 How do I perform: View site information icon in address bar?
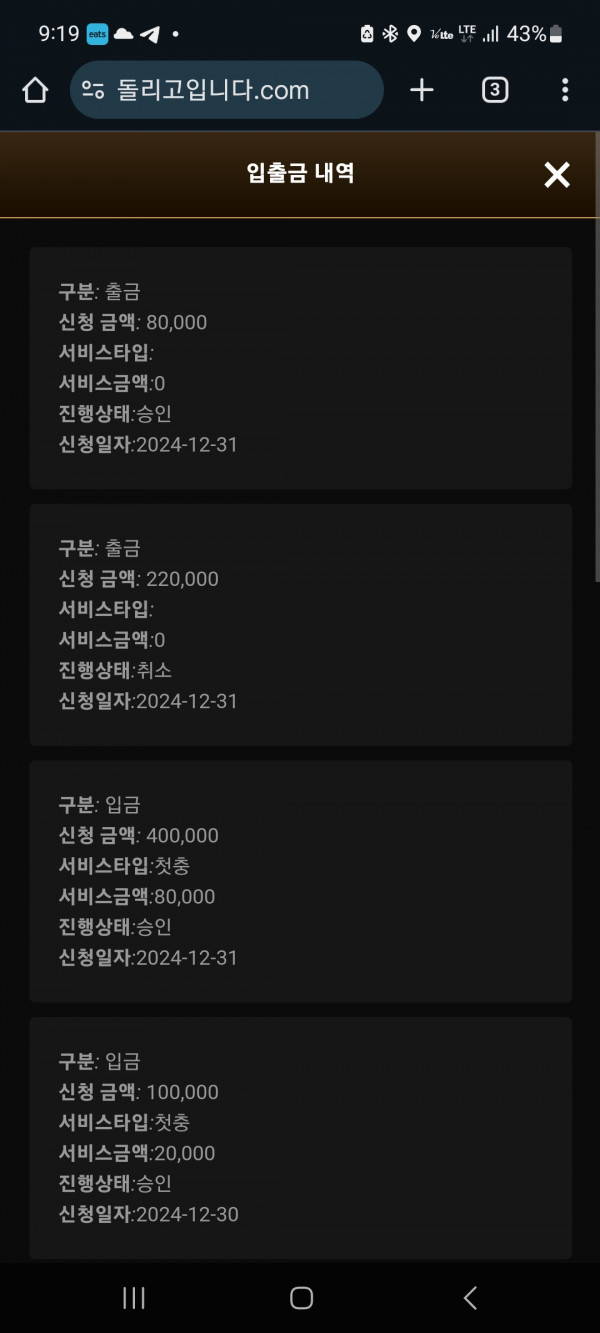(x=93, y=90)
